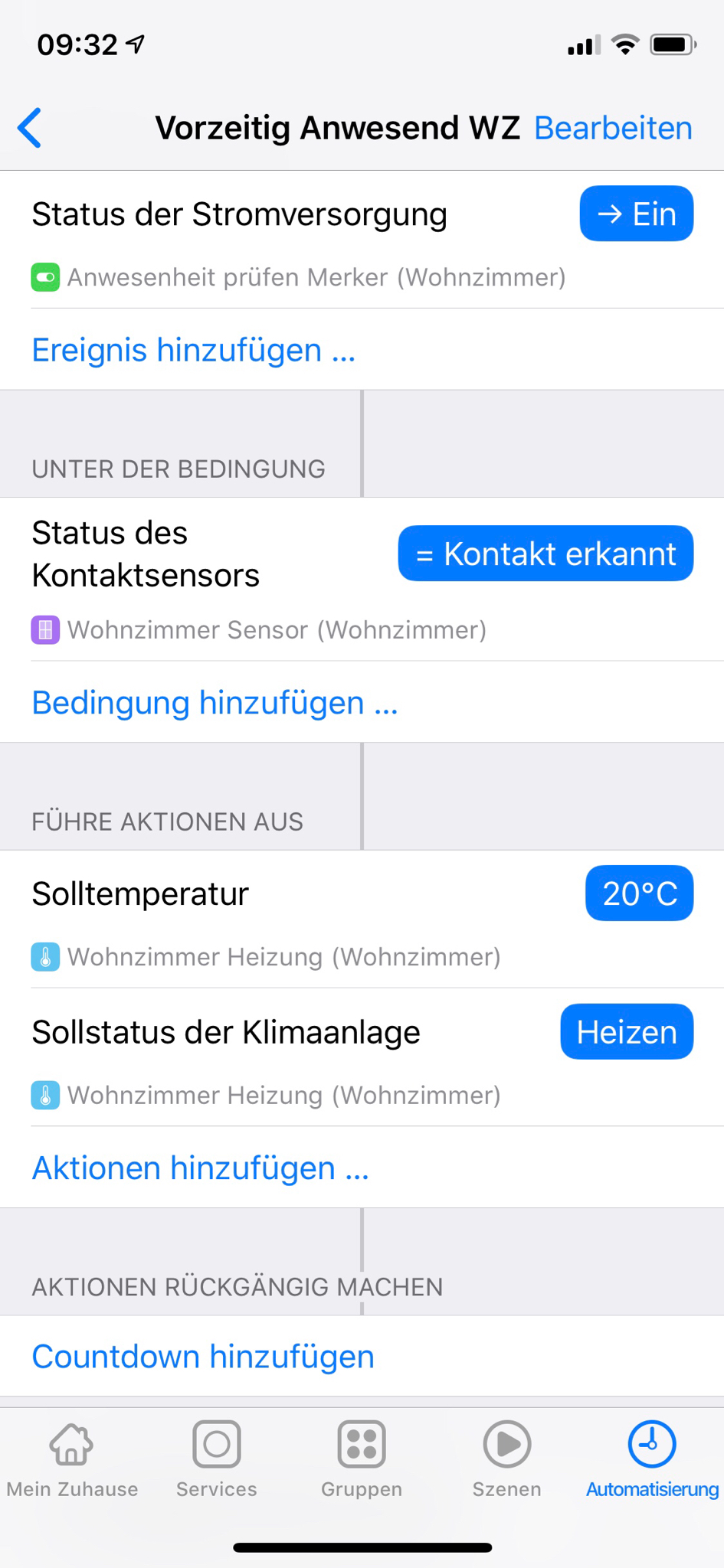Viewport: 724px width, 1568px height.
Task: Switch to the Gruppen tab
Action: click(362, 1459)
